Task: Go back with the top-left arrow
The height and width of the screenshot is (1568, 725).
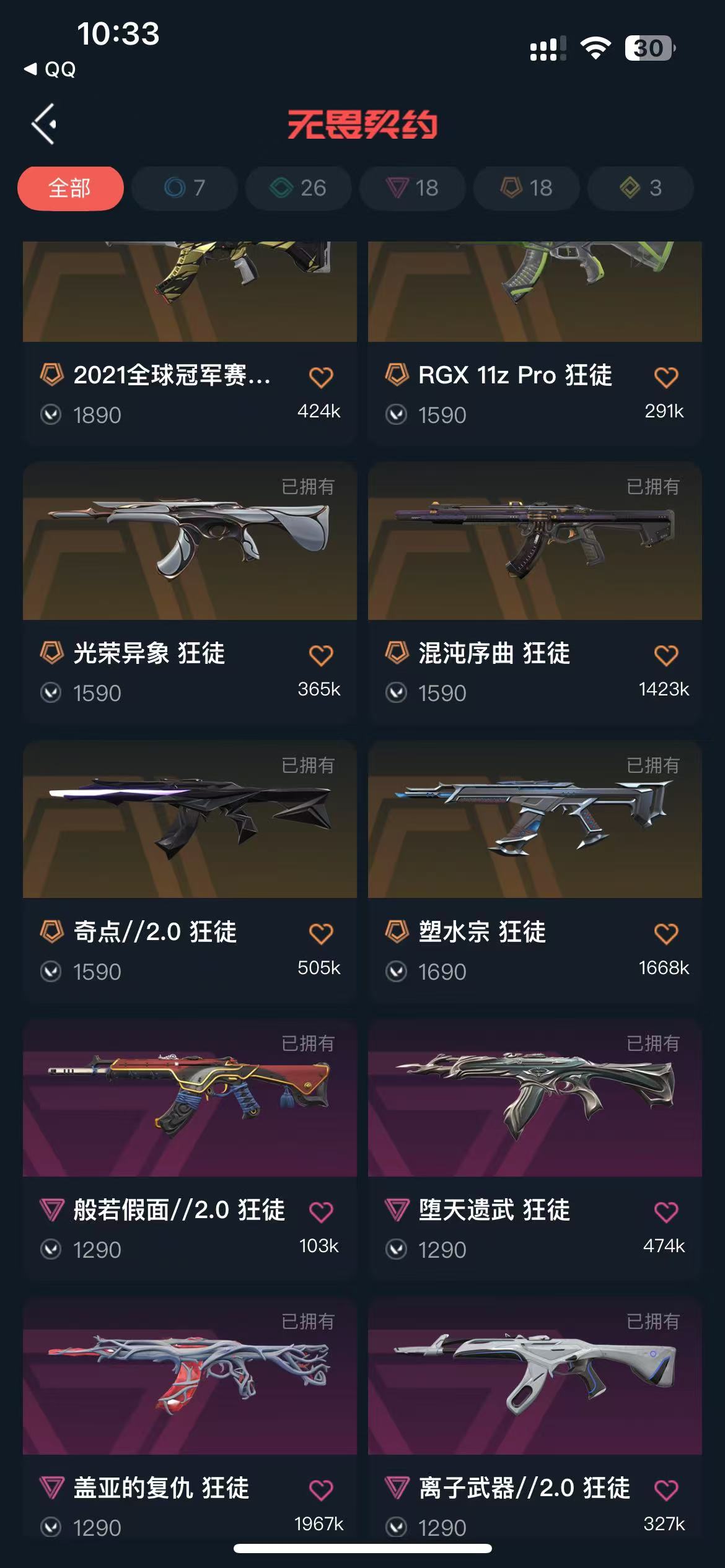Action: click(x=45, y=124)
